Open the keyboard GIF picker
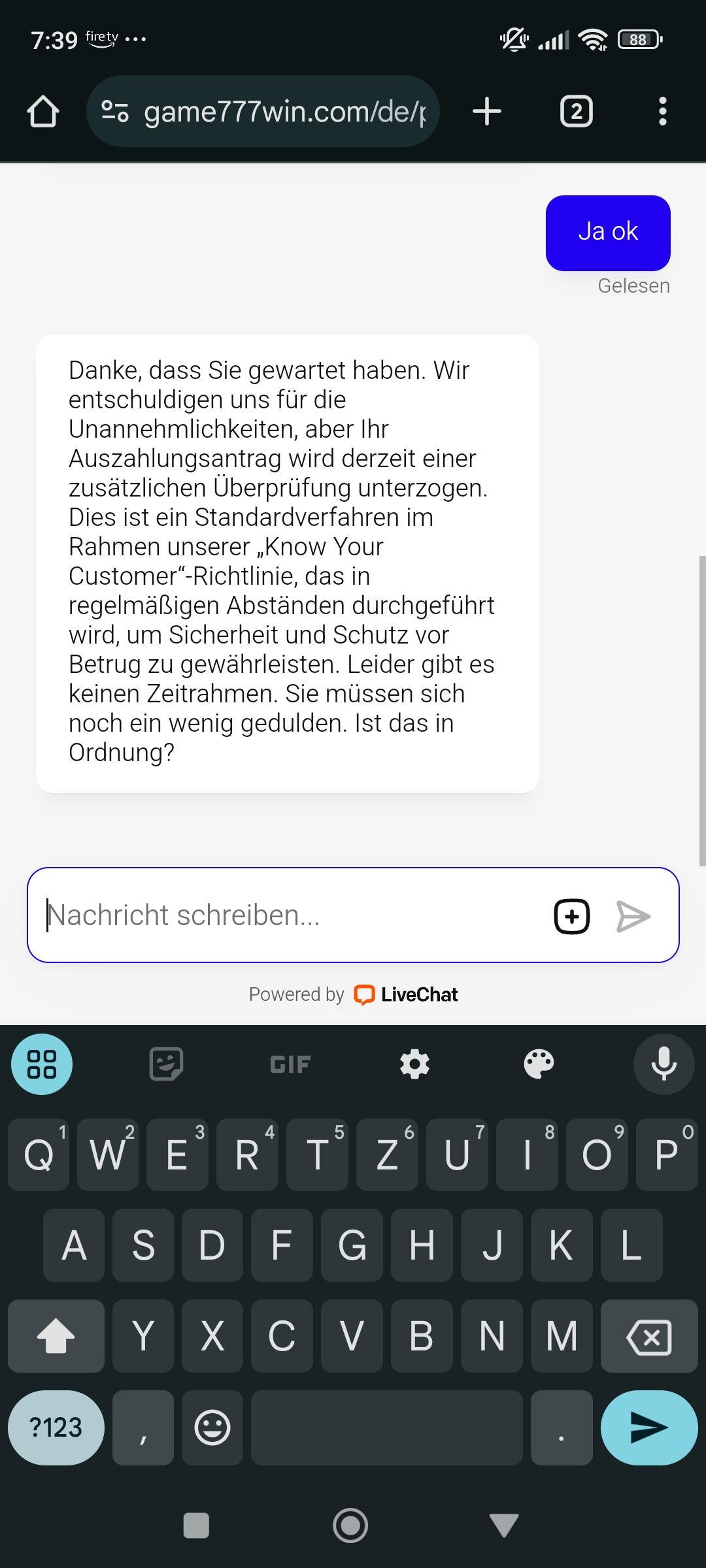Image resolution: width=706 pixels, height=1568 pixels. (x=290, y=1064)
